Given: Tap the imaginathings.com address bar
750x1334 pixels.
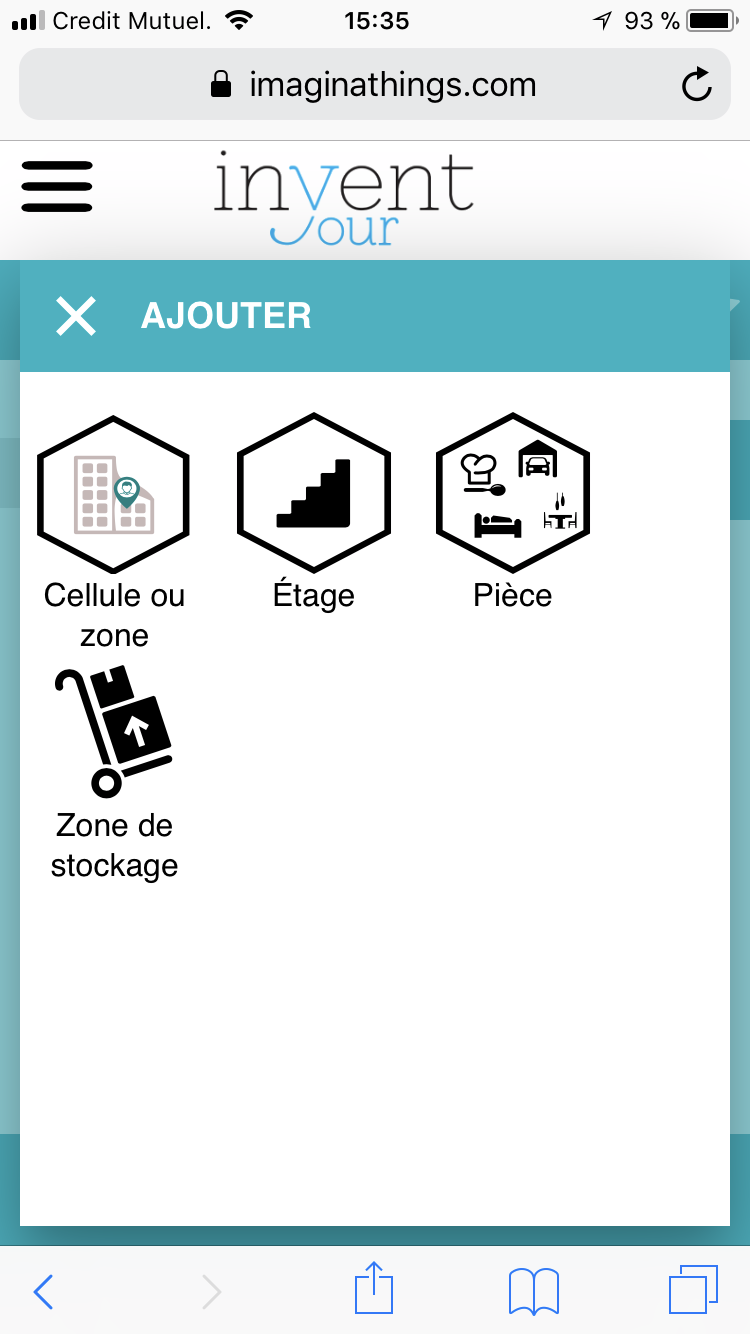Looking at the screenshot, I should (375, 85).
